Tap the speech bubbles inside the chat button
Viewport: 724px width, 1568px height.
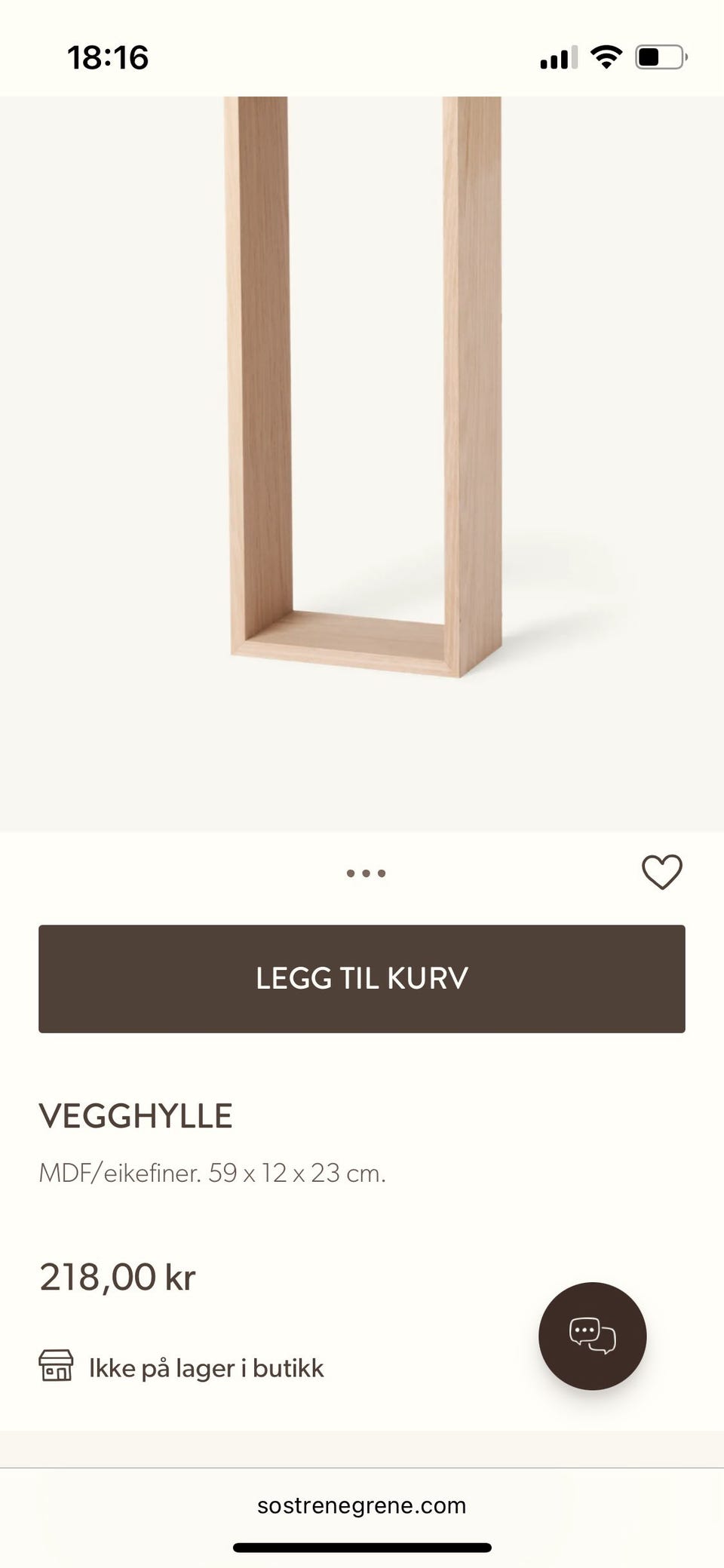(x=592, y=1333)
